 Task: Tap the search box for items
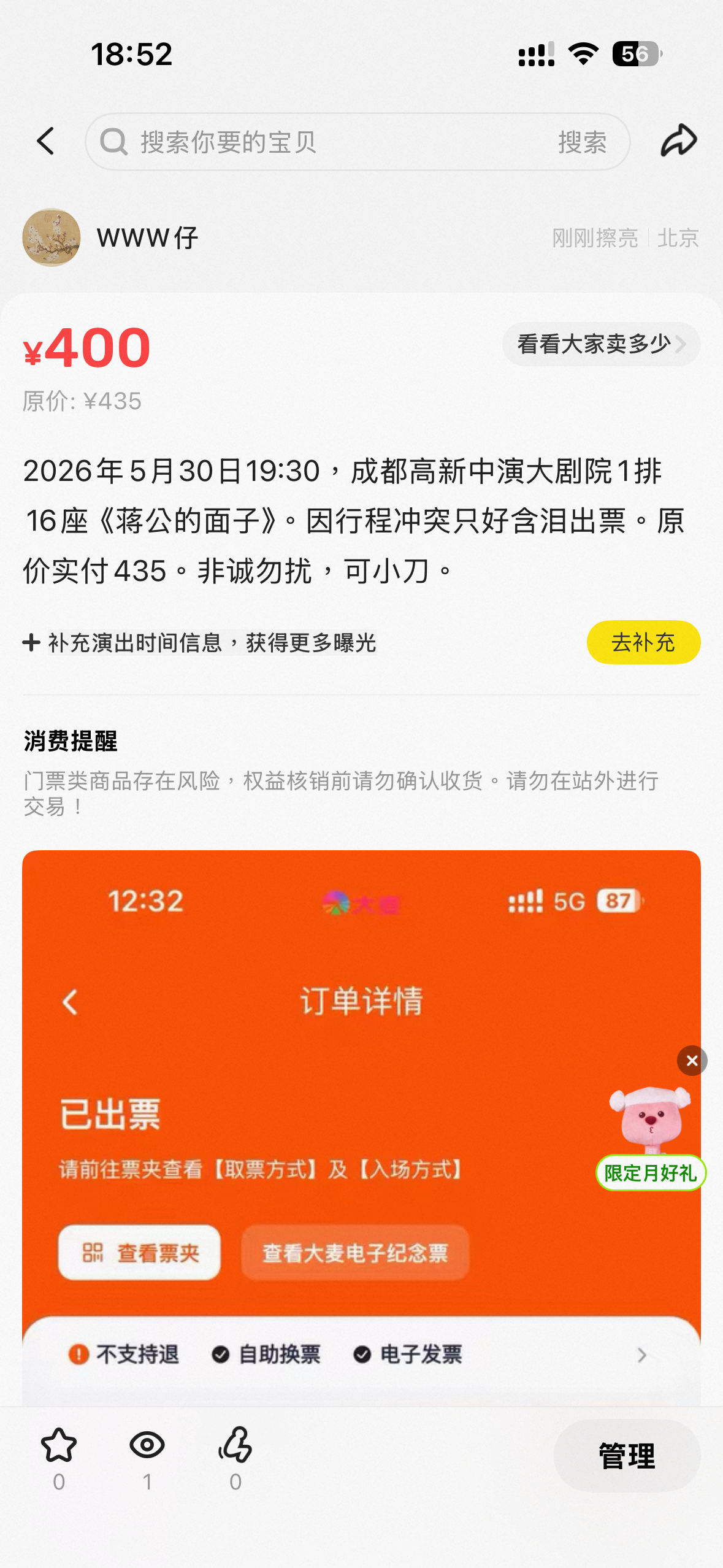point(331,142)
